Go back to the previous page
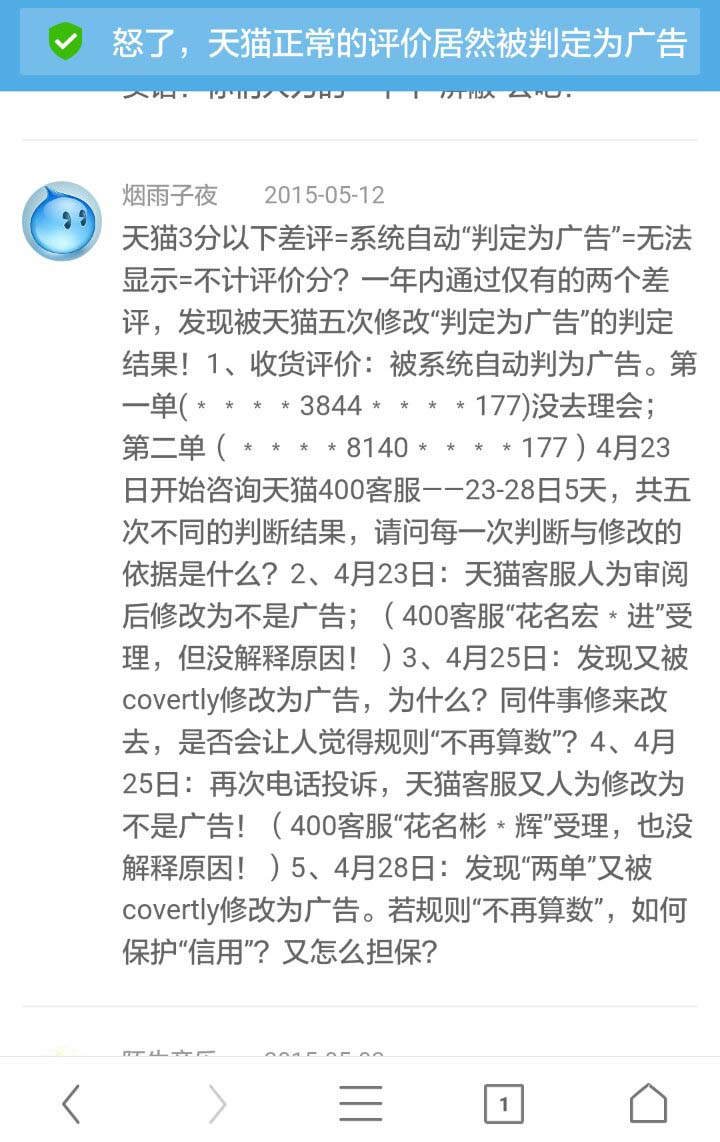720x1142 pixels. coord(71,1104)
